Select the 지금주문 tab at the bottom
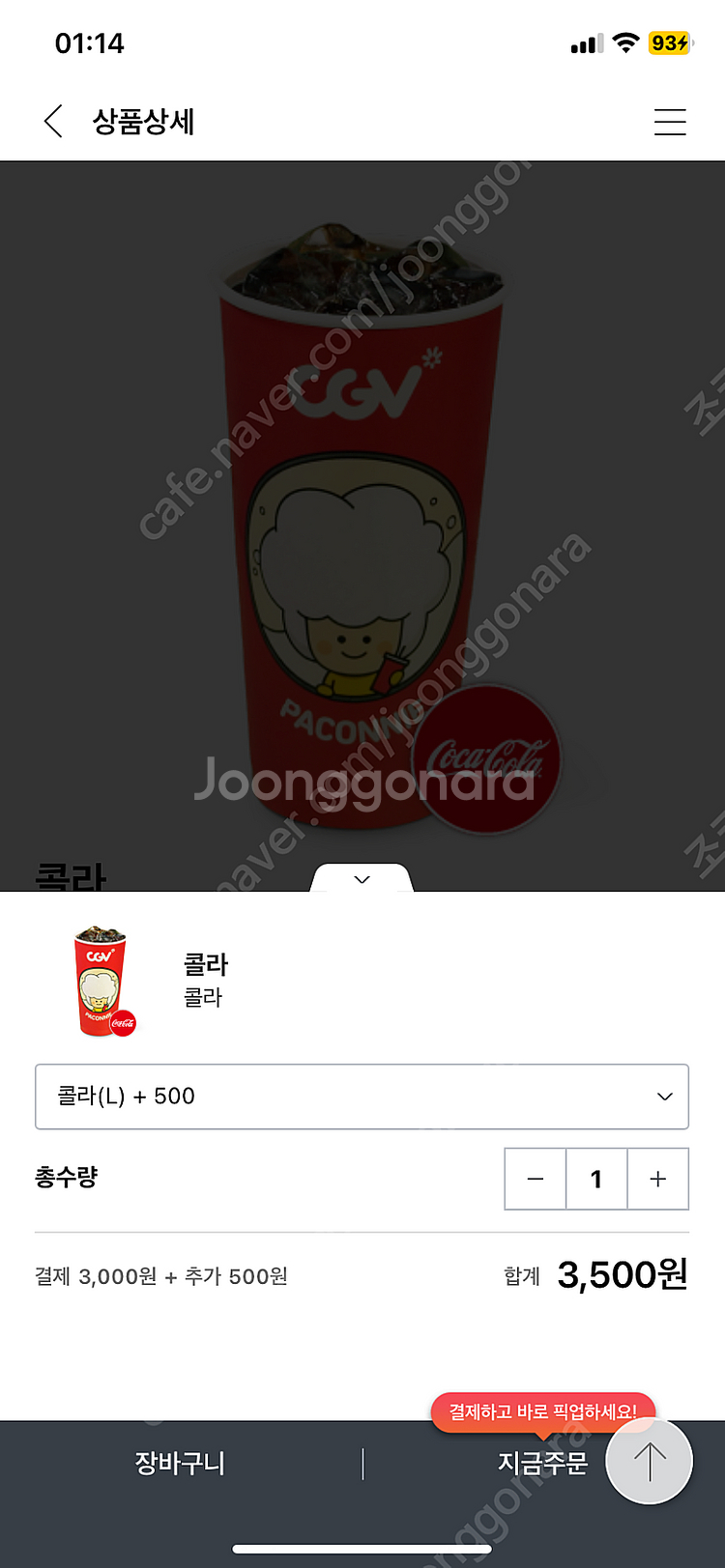Screen dimensions: 725x1568 pos(536,1464)
